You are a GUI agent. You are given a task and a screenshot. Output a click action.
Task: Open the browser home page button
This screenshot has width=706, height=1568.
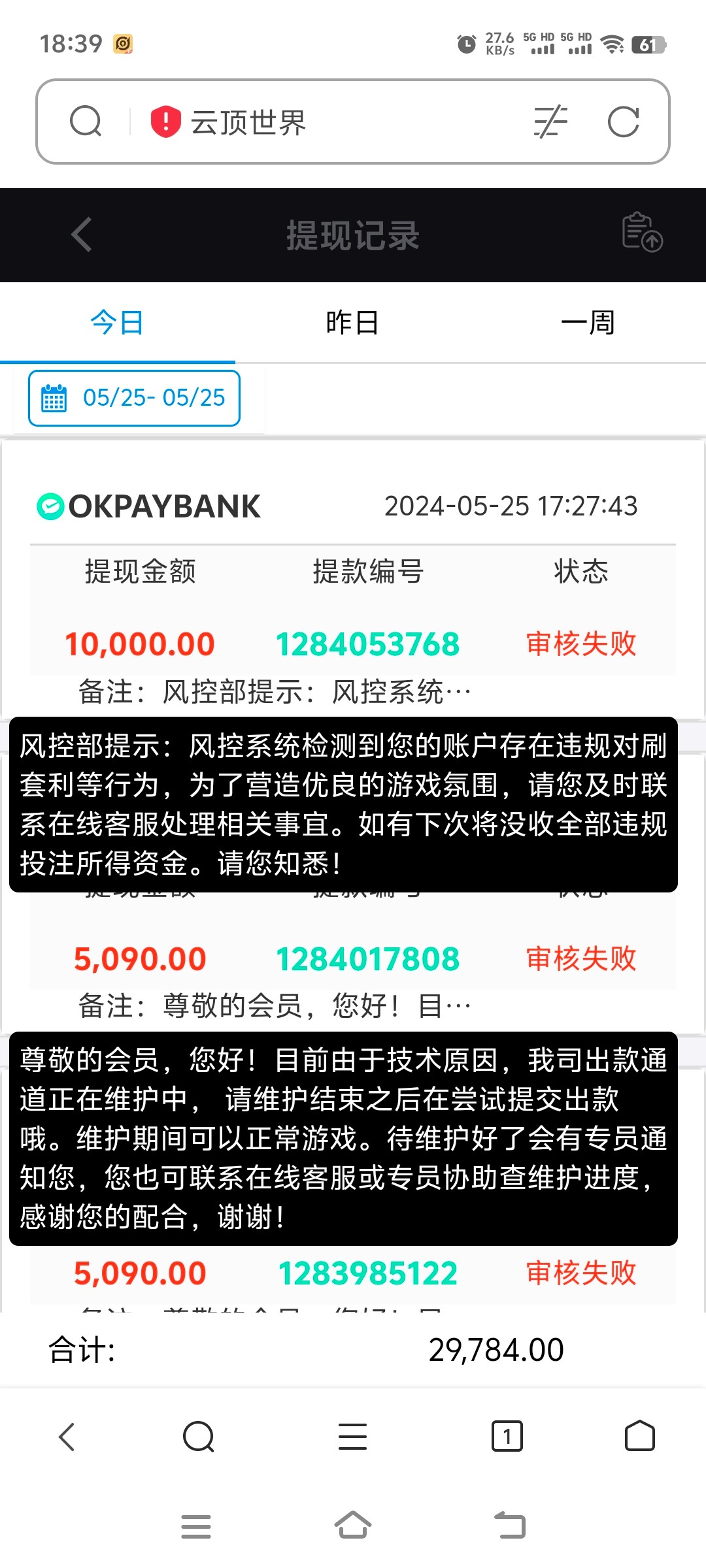click(x=639, y=1436)
